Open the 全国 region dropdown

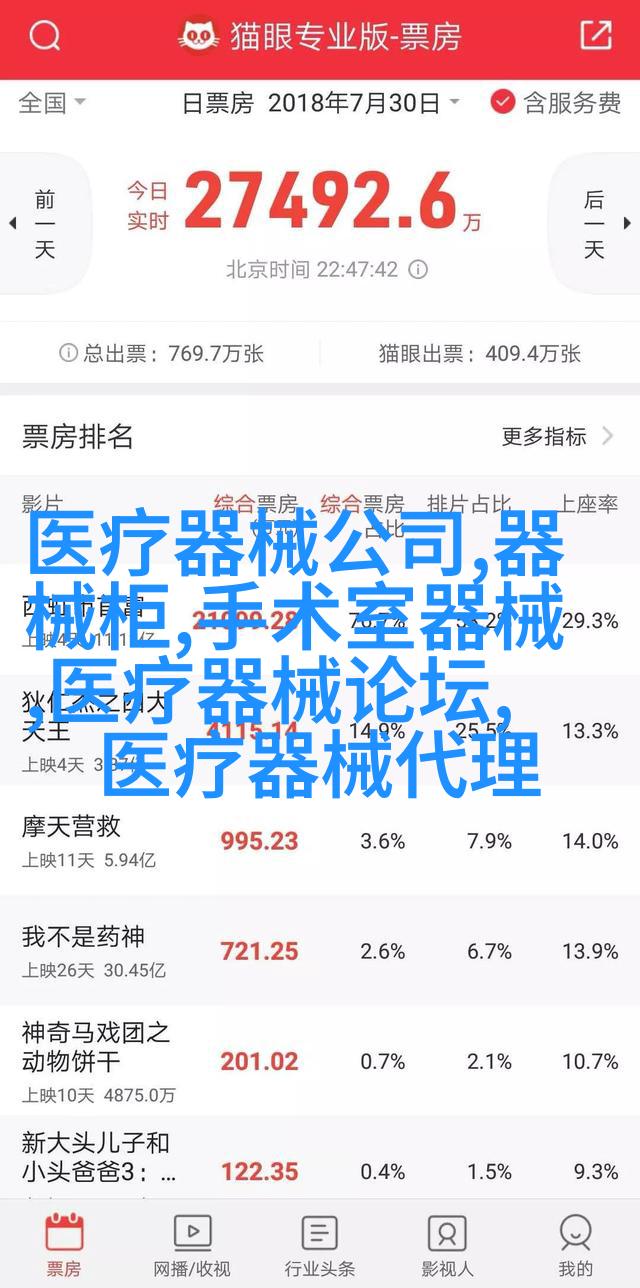[x=52, y=102]
